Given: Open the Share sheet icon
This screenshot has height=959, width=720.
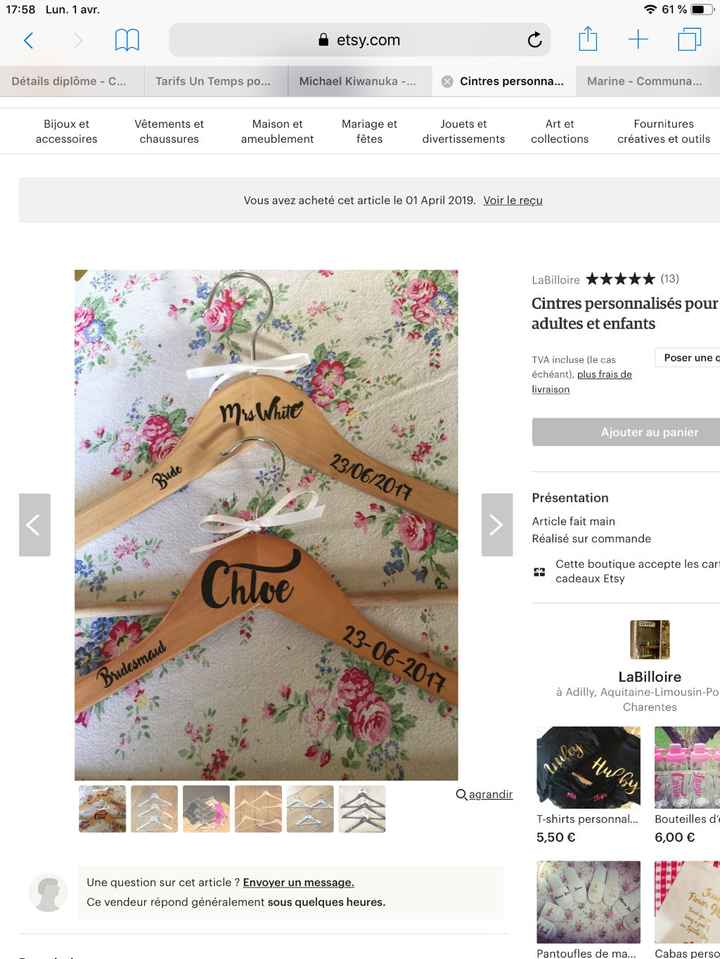Looking at the screenshot, I should [588, 40].
